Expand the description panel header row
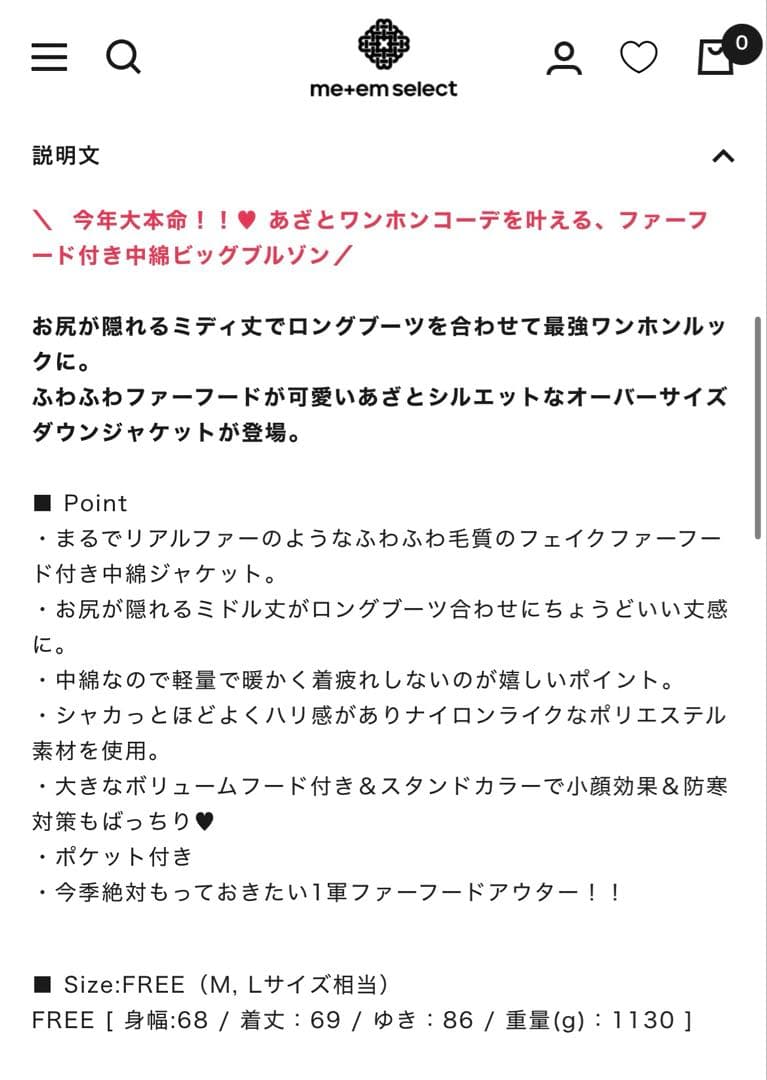767x1080 pixels. point(383,155)
